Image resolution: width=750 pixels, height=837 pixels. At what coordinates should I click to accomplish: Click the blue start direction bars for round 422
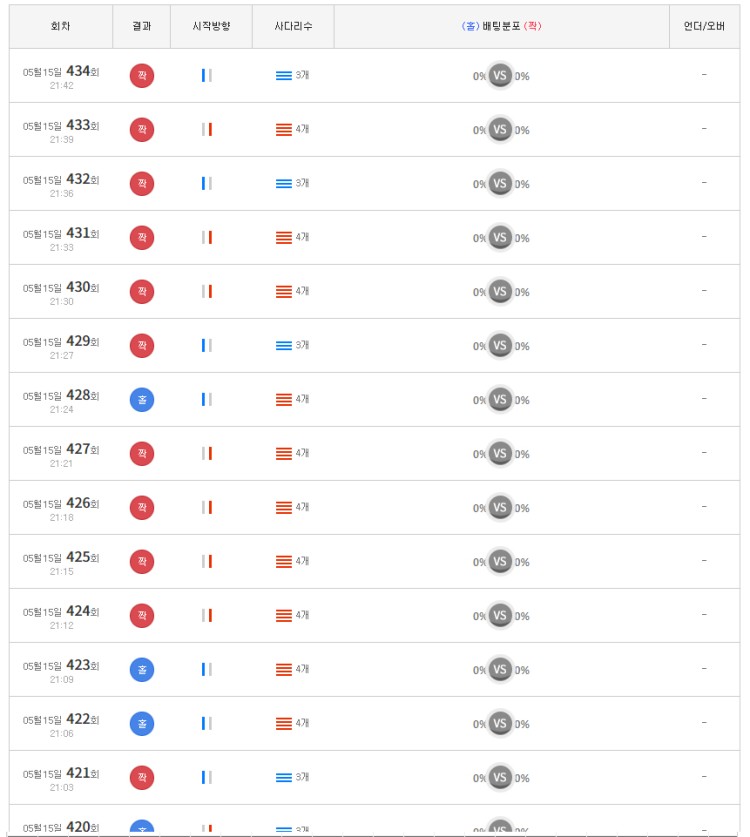click(206, 722)
